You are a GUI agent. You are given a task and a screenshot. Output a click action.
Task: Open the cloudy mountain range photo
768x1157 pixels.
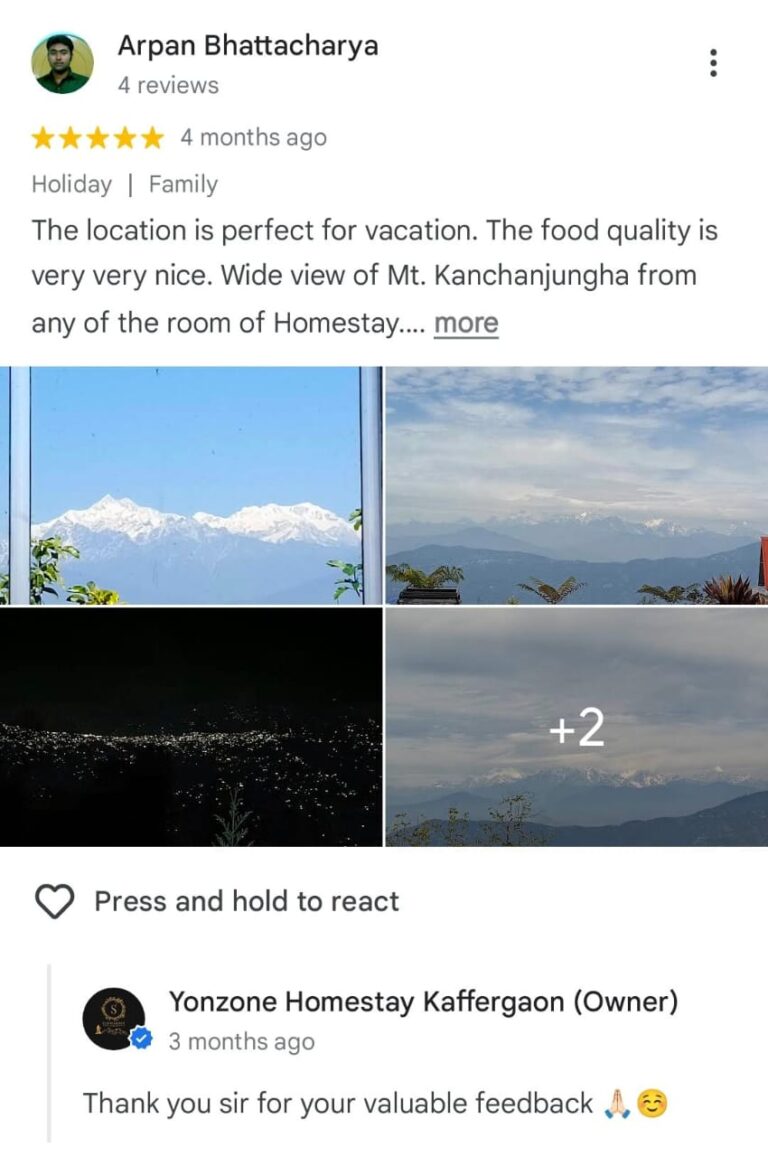click(x=577, y=485)
